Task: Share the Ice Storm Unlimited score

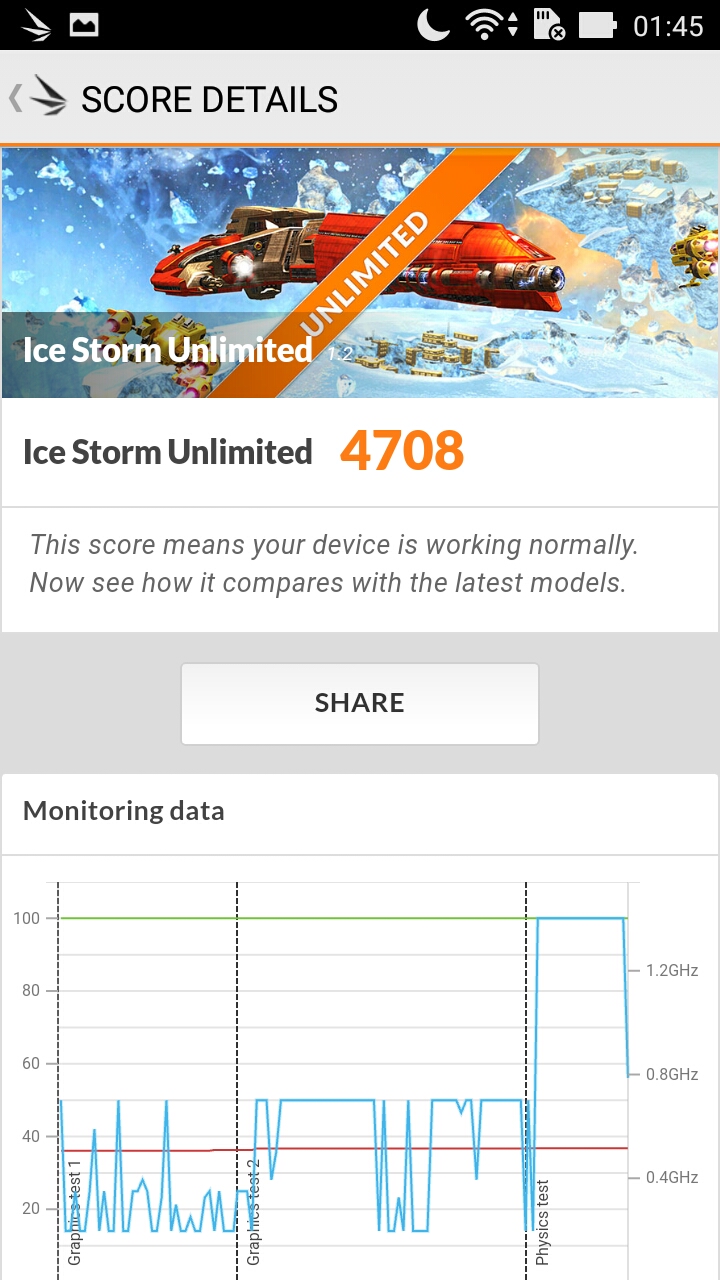Action: click(x=360, y=703)
